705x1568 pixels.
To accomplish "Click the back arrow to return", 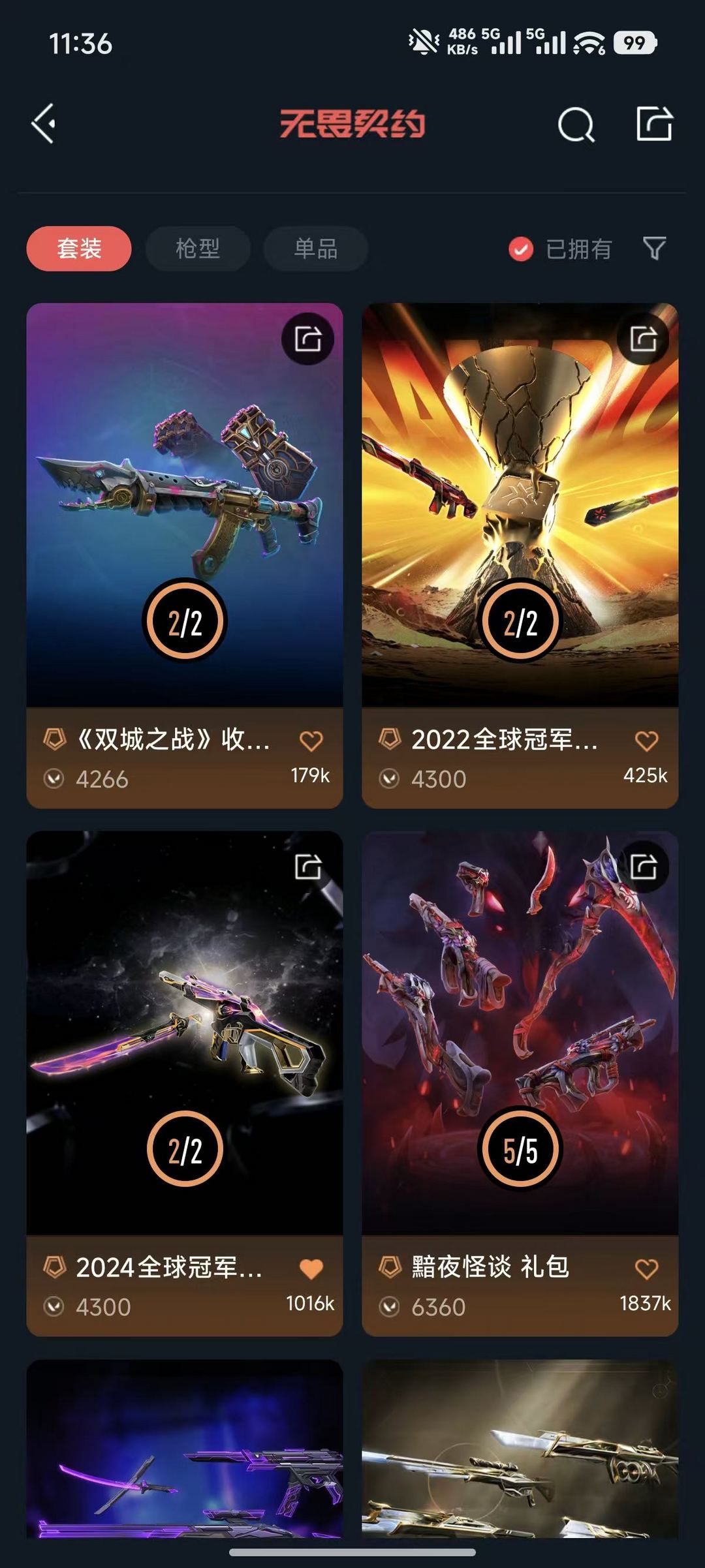I will (42, 125).
